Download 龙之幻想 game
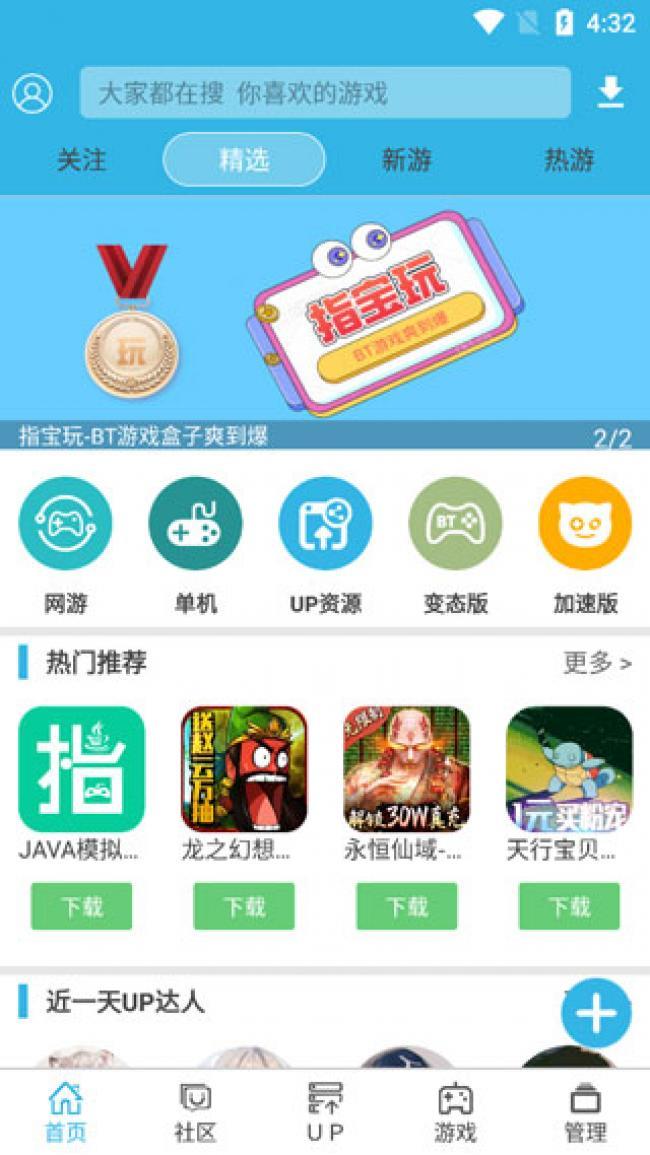 tap(244, 906)
